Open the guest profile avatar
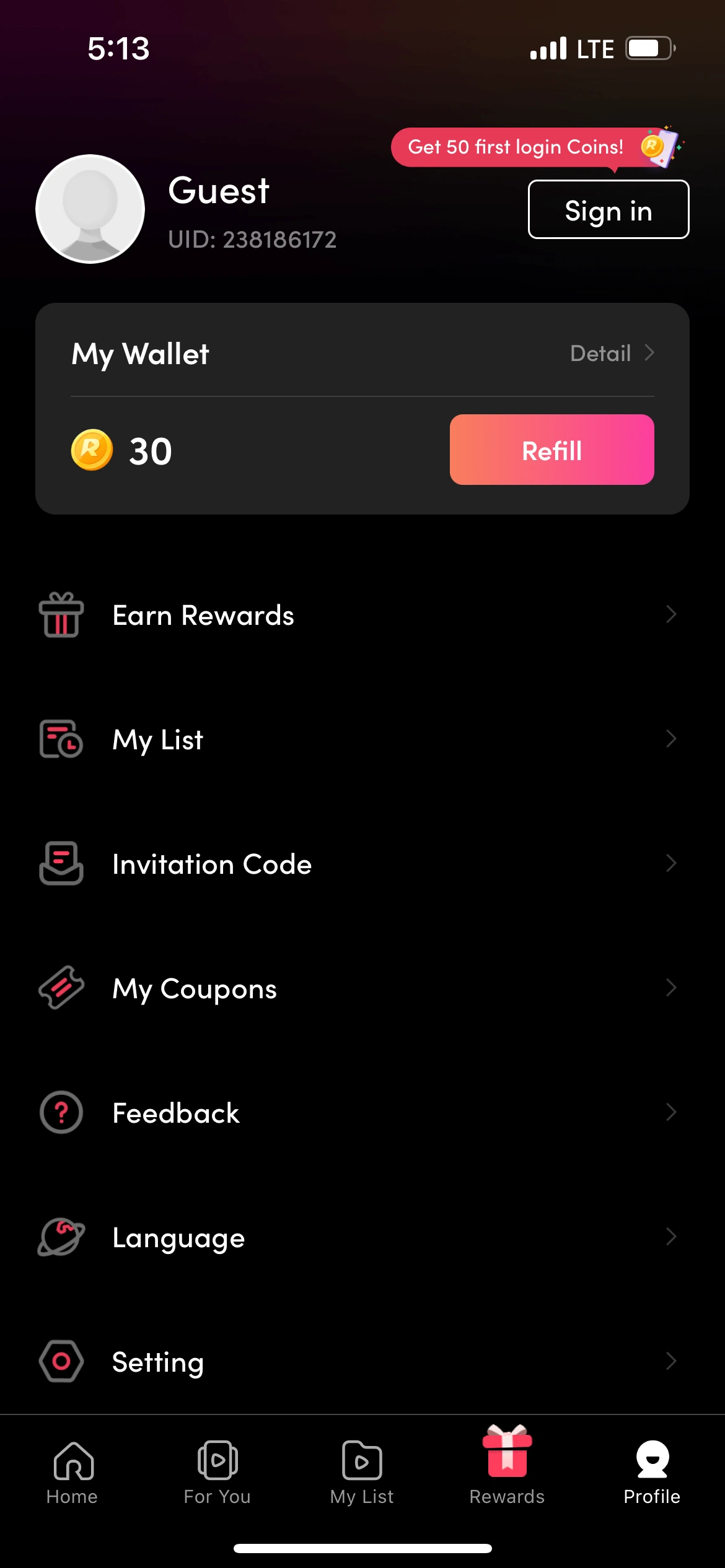The width and height of the screenshot is (725, 1568). coord(90,209)
